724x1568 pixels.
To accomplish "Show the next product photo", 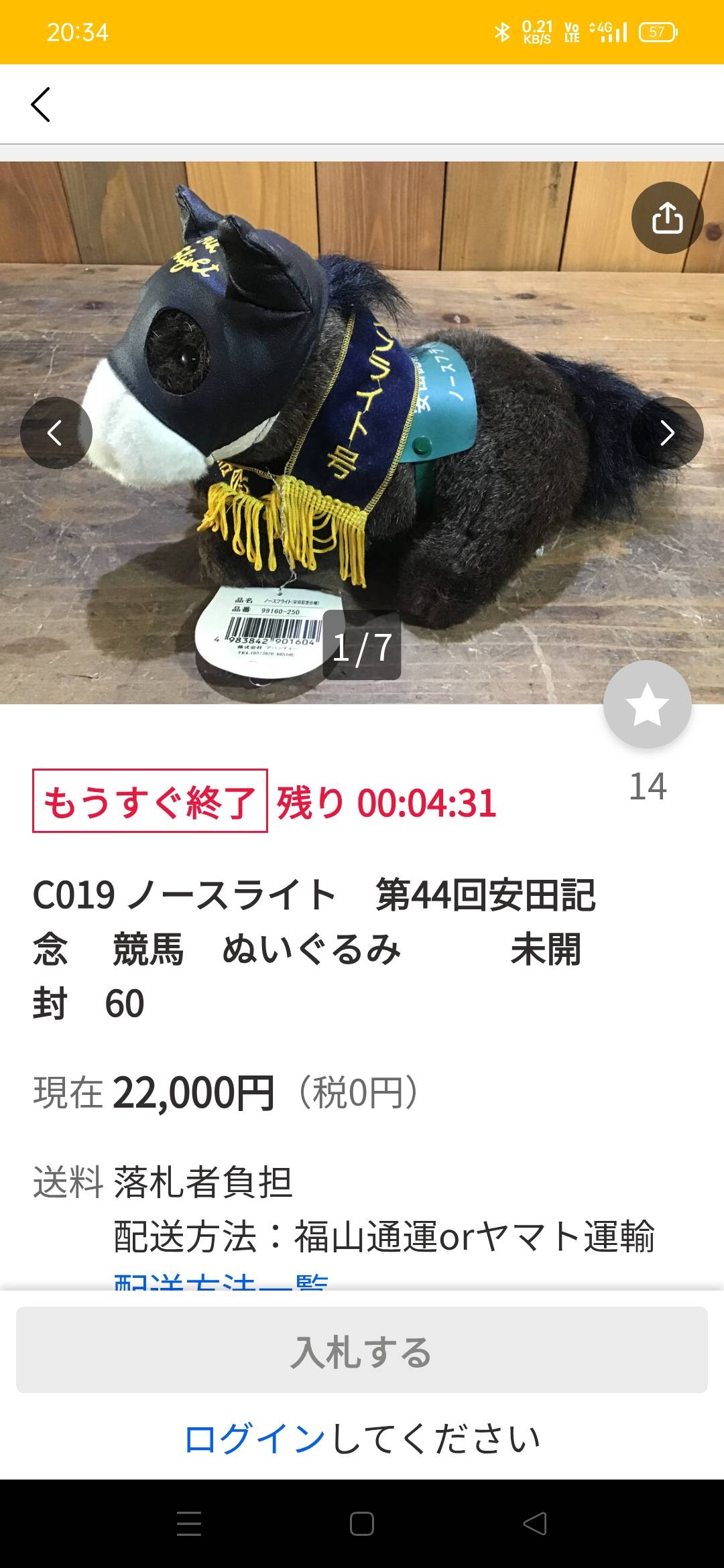I will coord(667,433).
